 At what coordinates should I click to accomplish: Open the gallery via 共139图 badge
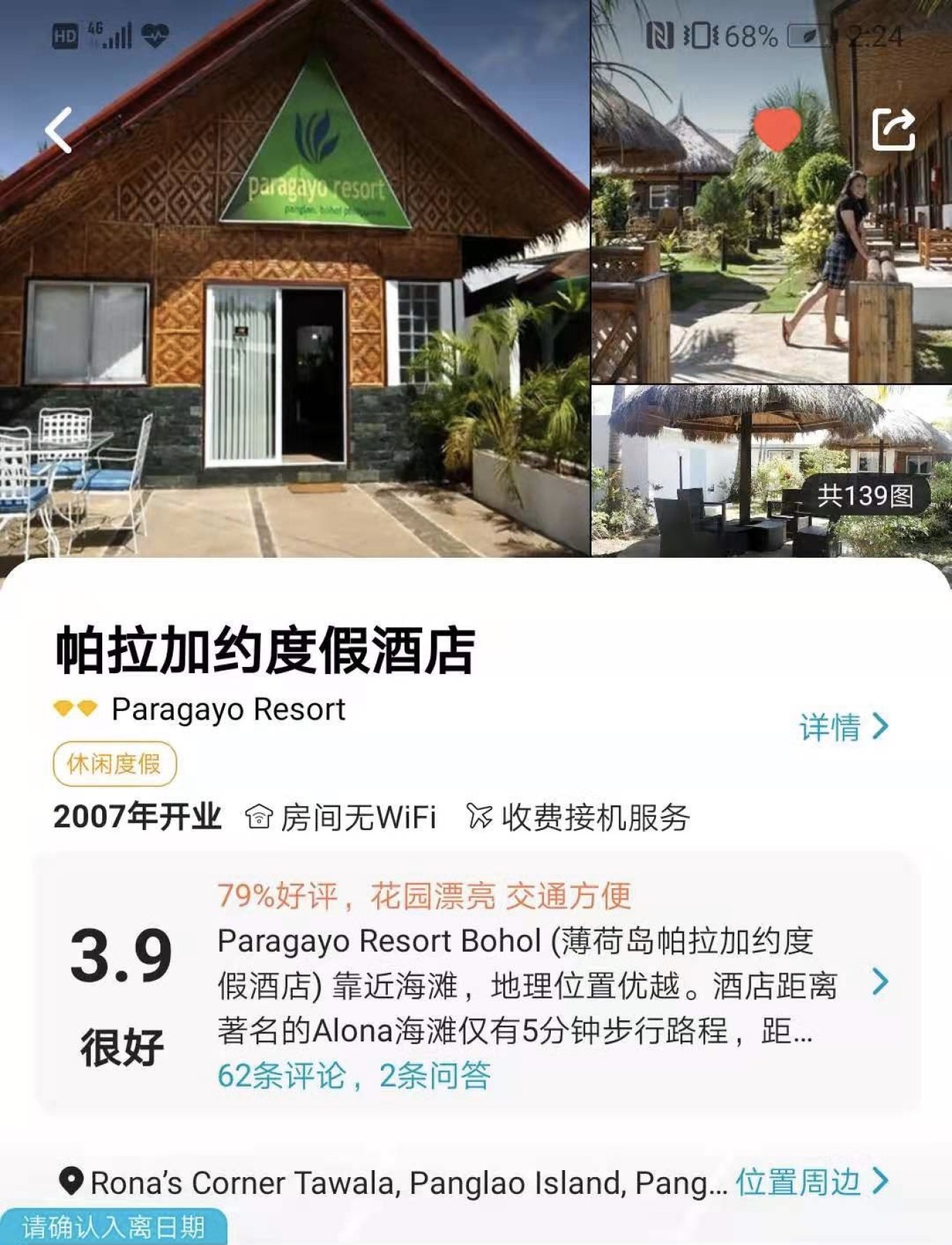tap(865, 495)
